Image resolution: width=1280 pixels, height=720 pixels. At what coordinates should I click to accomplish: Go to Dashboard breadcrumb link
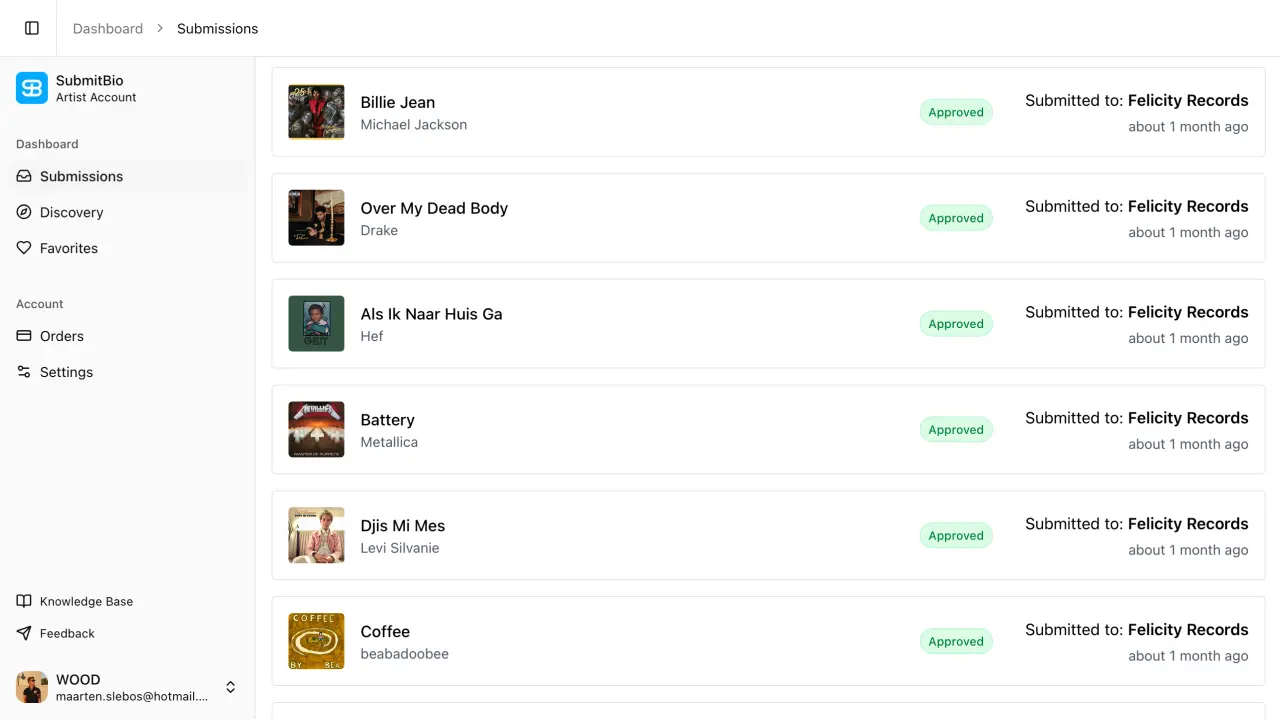(x=108, y=28)
